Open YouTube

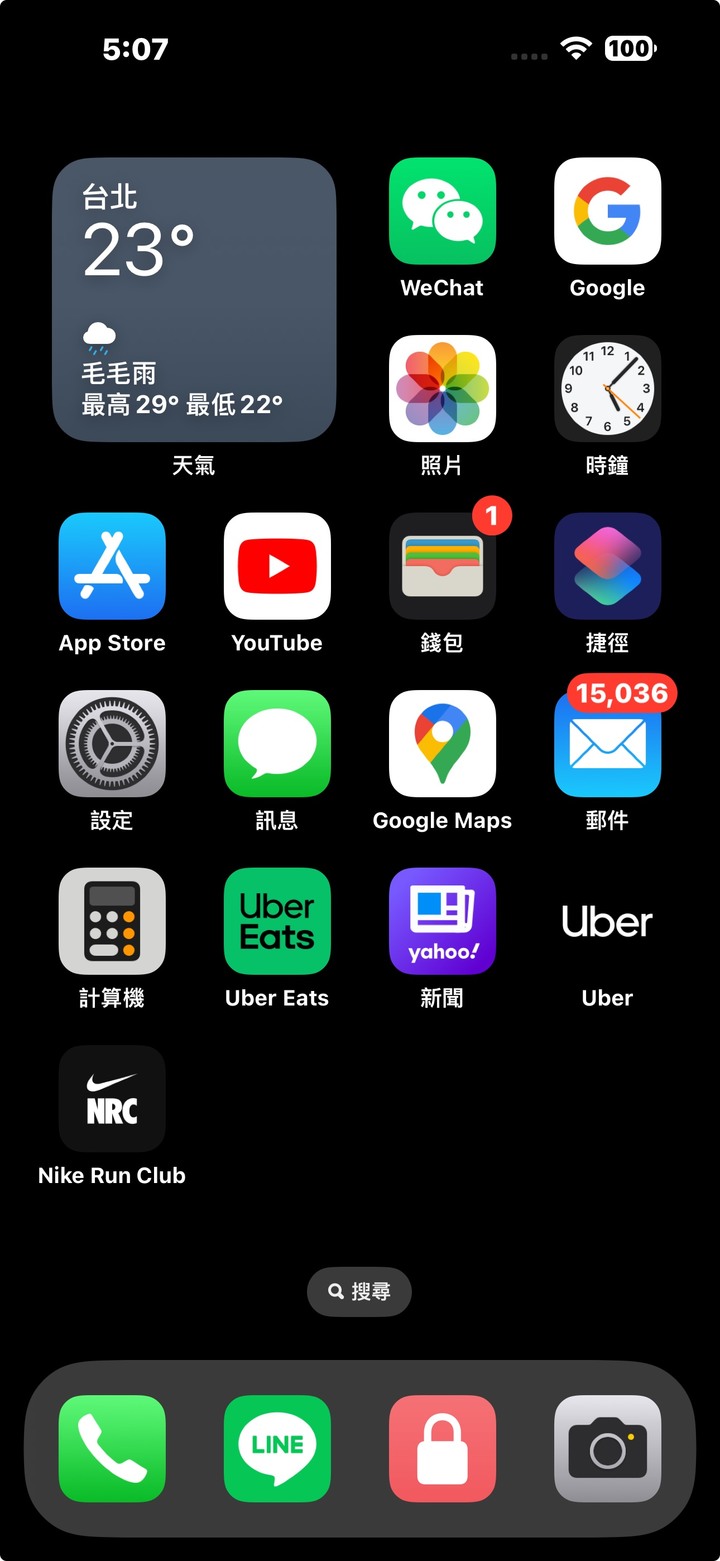[277, 566]
